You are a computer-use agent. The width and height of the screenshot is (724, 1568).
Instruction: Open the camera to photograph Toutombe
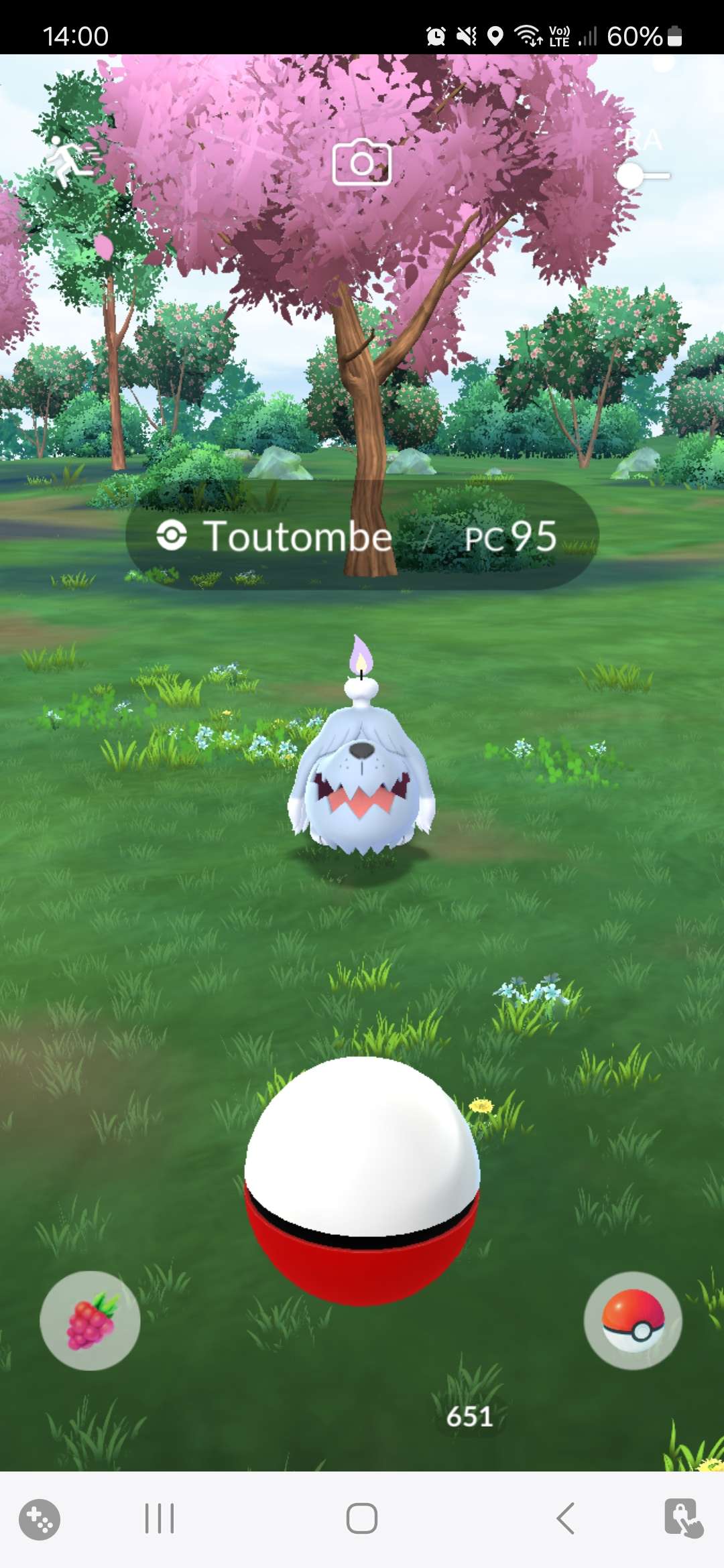[x=362, y=161]
